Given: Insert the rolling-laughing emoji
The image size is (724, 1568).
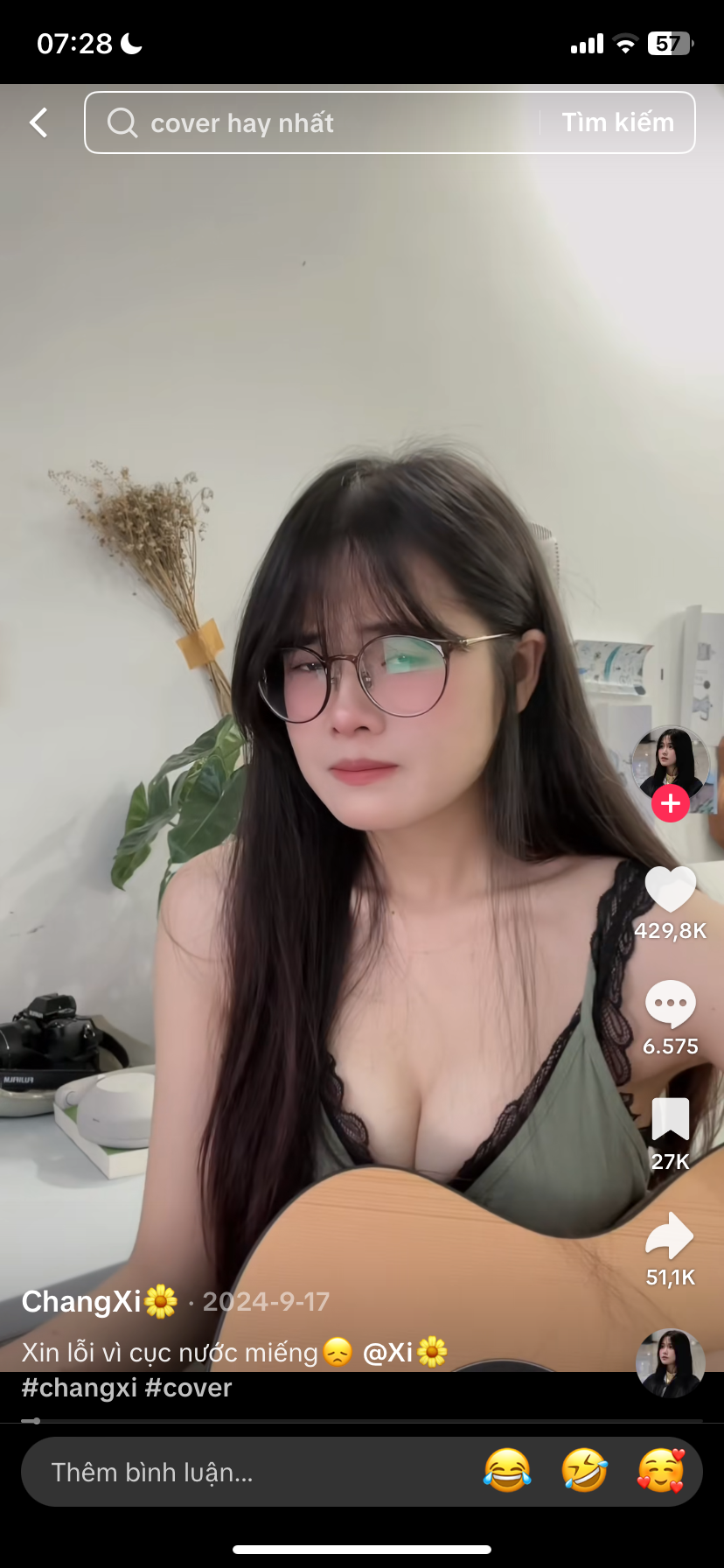Looking at the screenshot, I should click(x=584, y=1470).
